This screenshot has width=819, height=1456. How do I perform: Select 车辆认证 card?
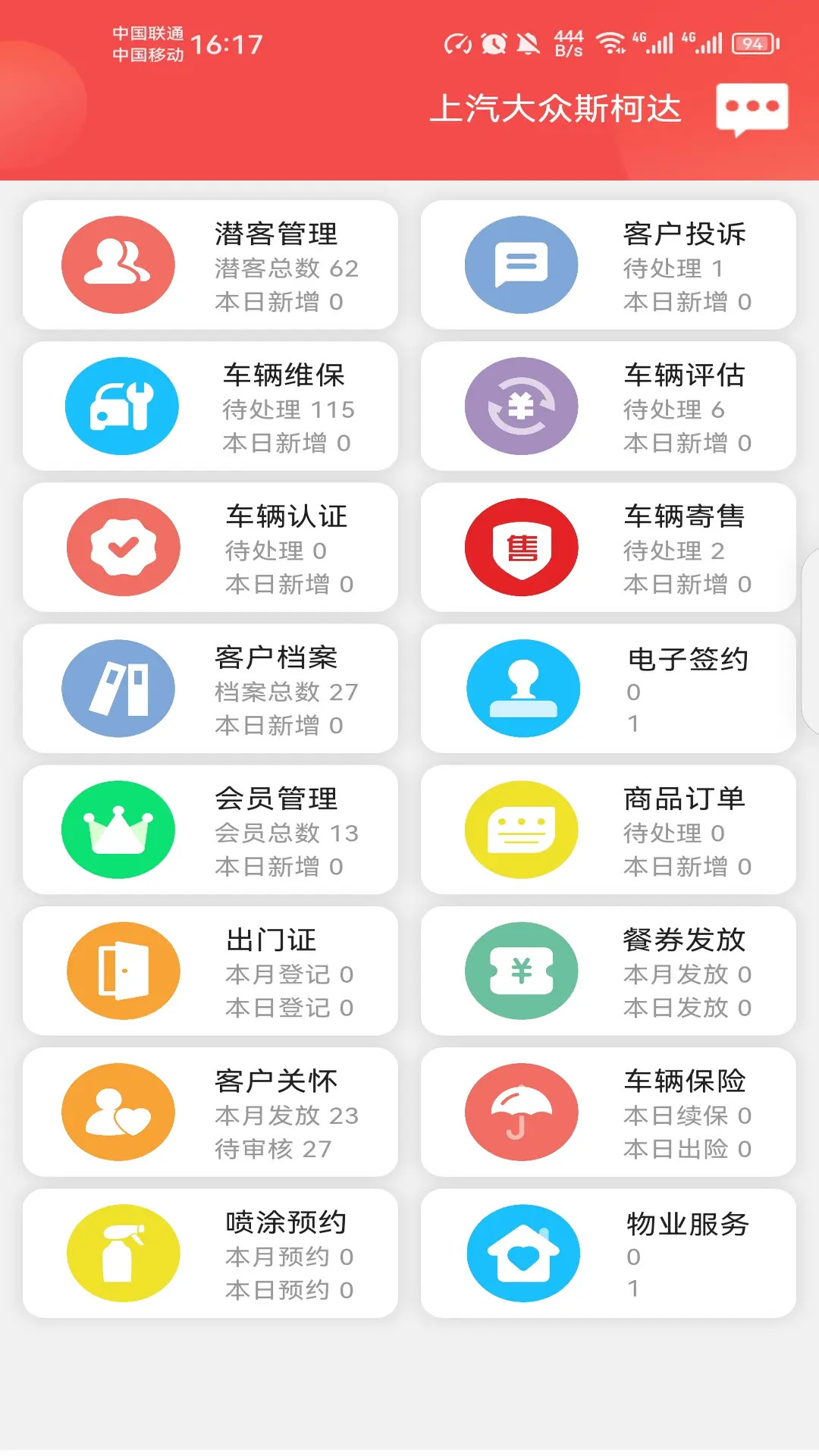210,548
